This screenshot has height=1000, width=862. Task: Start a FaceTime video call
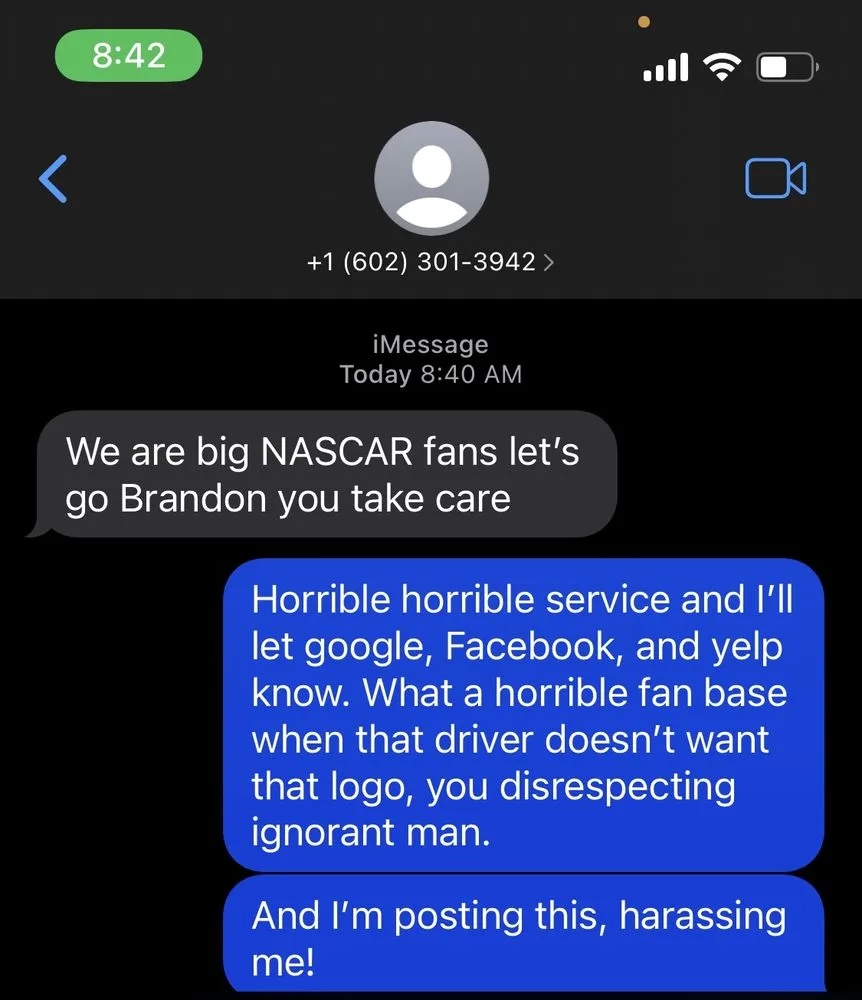pos(775,179)
